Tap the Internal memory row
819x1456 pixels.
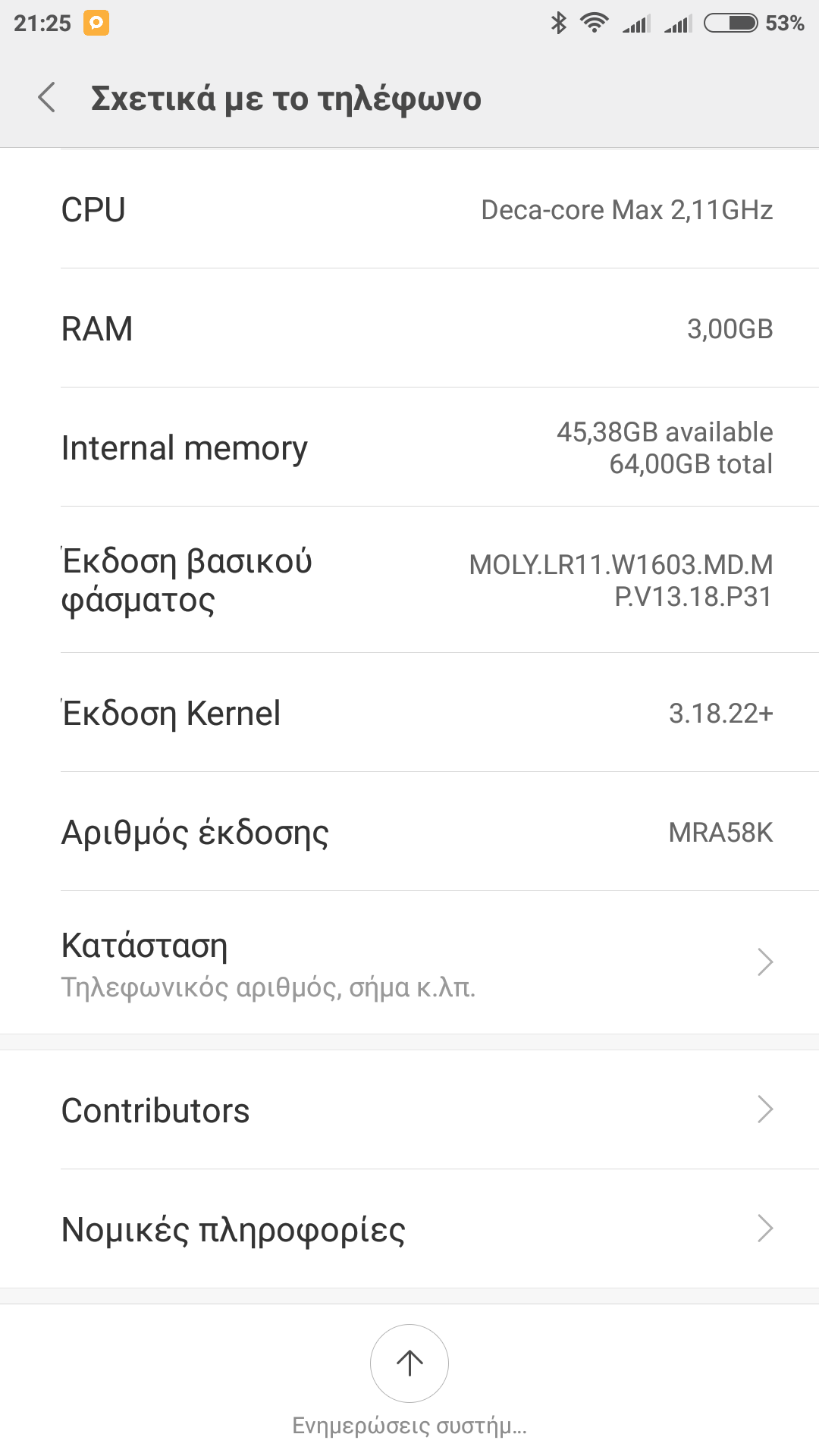tap(409, 447)
